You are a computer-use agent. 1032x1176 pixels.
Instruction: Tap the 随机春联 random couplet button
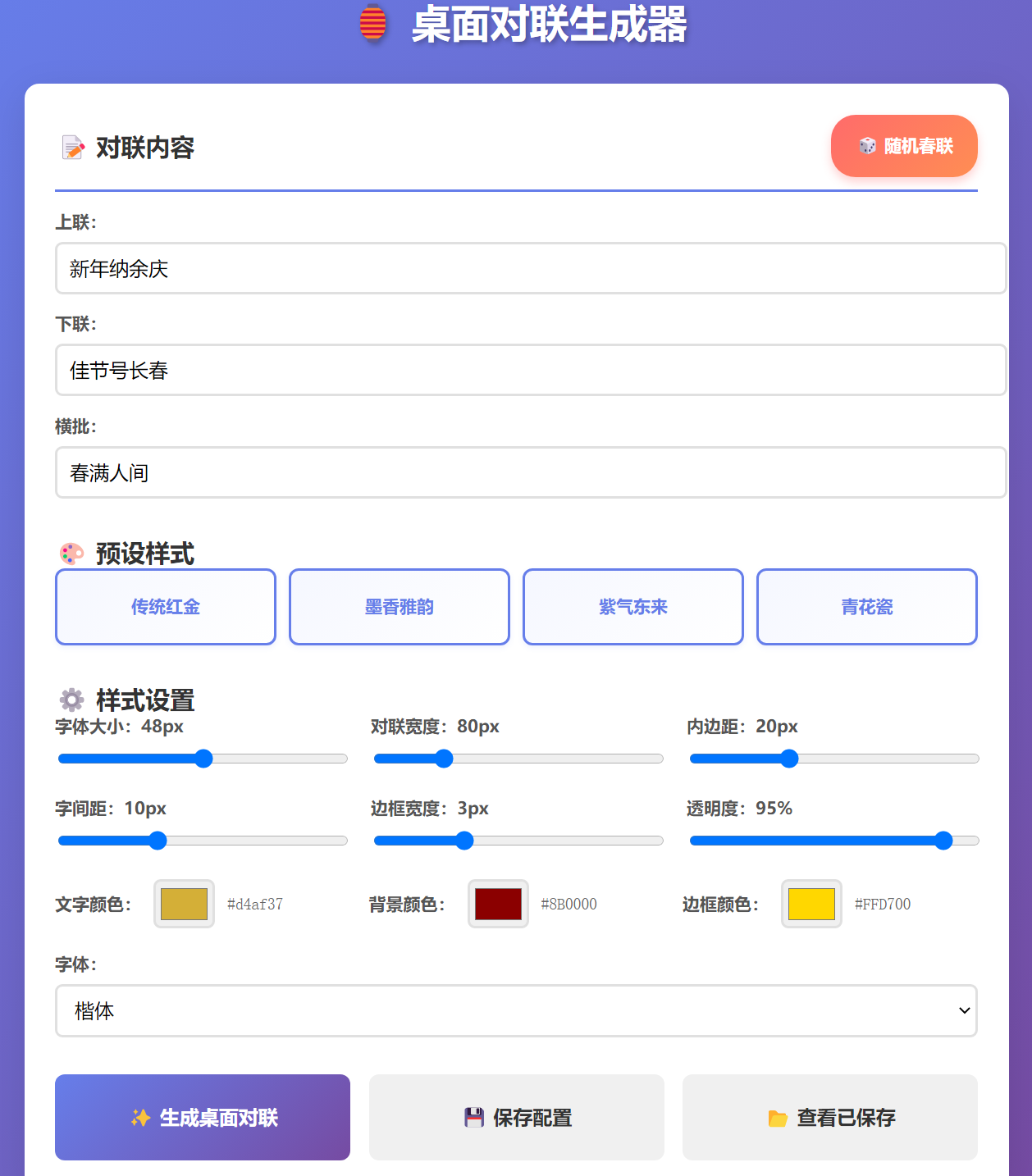pyautogui.click(x=904, y=146)
